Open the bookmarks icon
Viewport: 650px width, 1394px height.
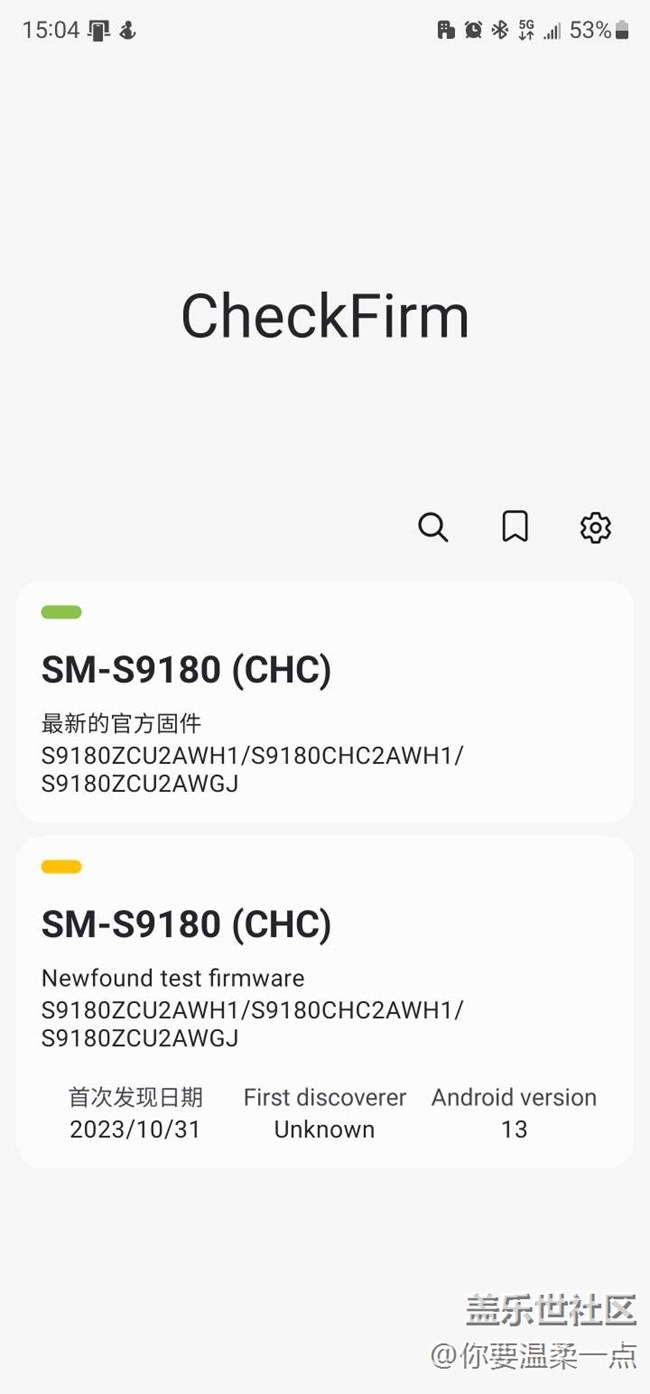tap(515, 526)
